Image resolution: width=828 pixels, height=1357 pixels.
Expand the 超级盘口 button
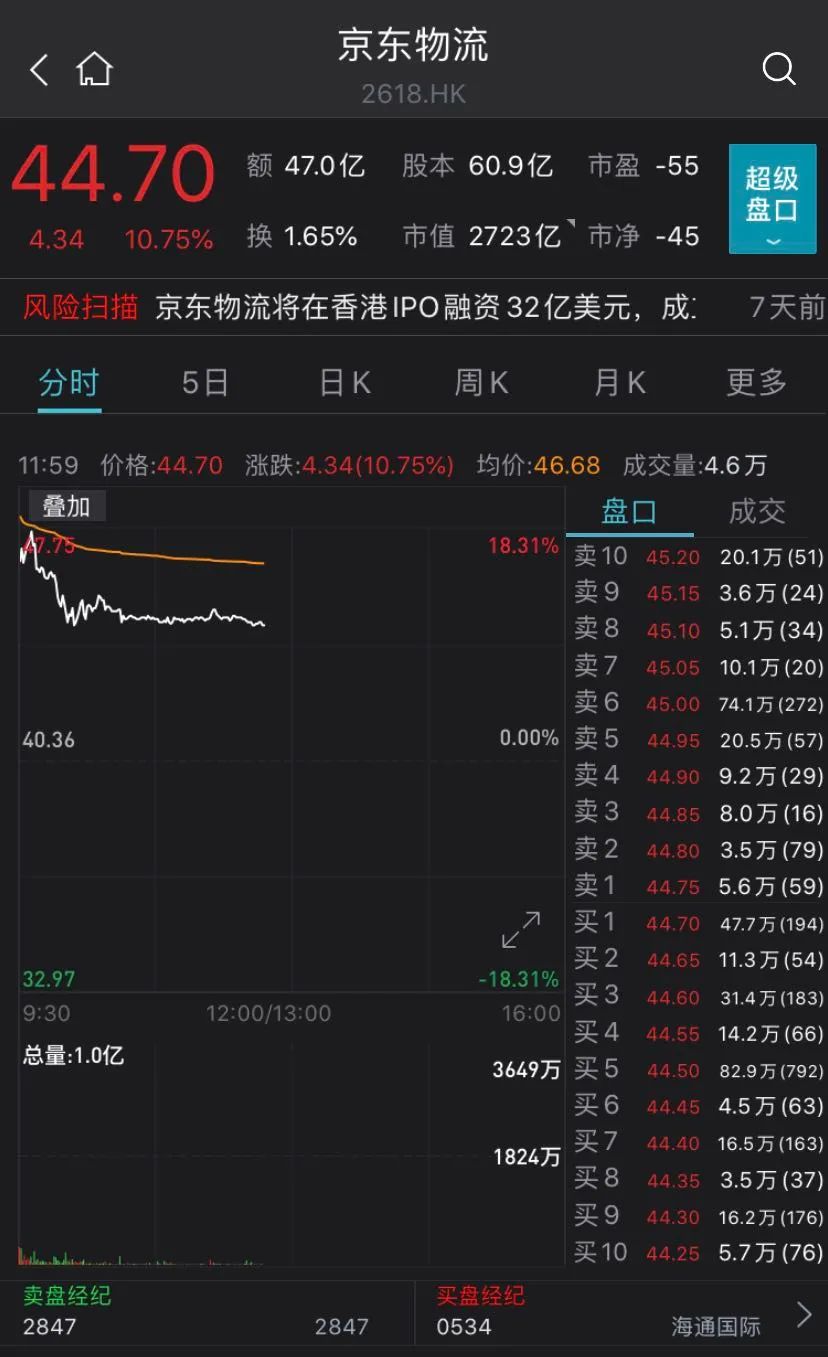pyautogui.click(x=772, y=199)
